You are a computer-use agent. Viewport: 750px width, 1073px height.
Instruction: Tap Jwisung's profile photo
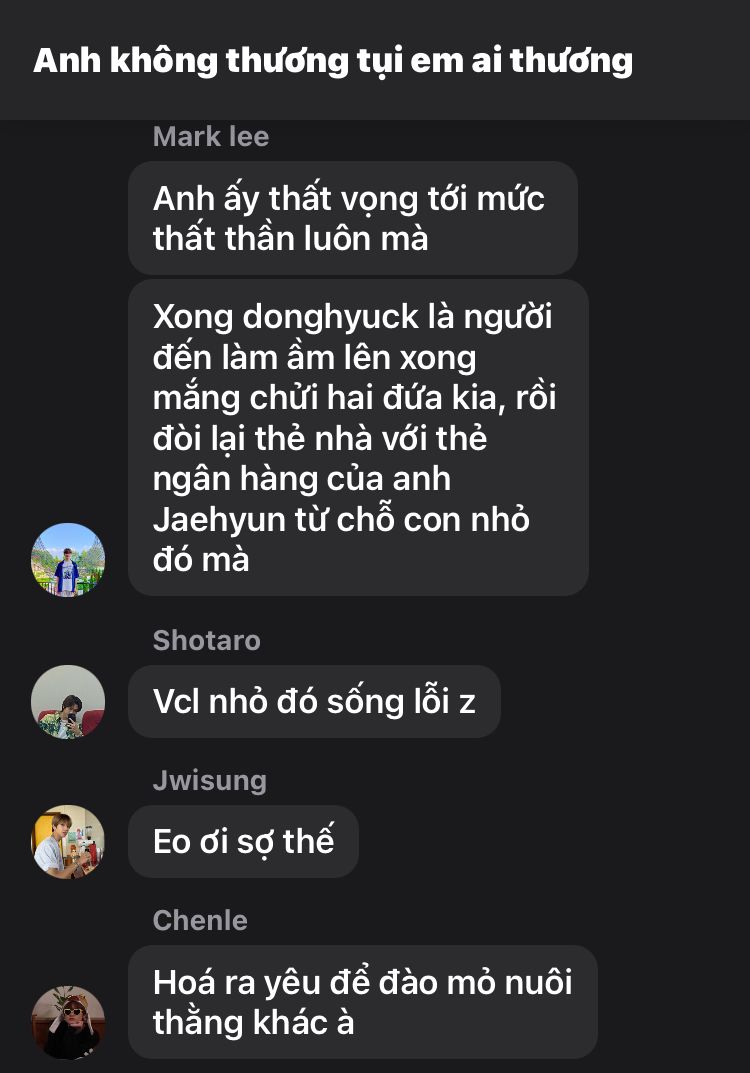[68, 842]
